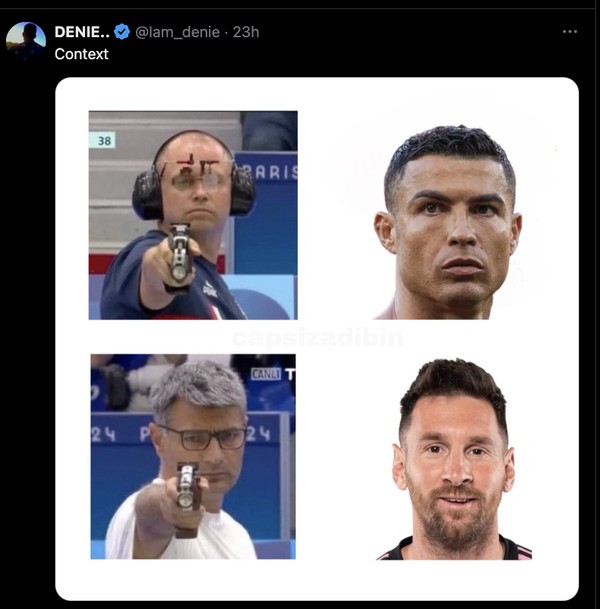Visit the @Iam_denie profile handle

coord(179,32)
